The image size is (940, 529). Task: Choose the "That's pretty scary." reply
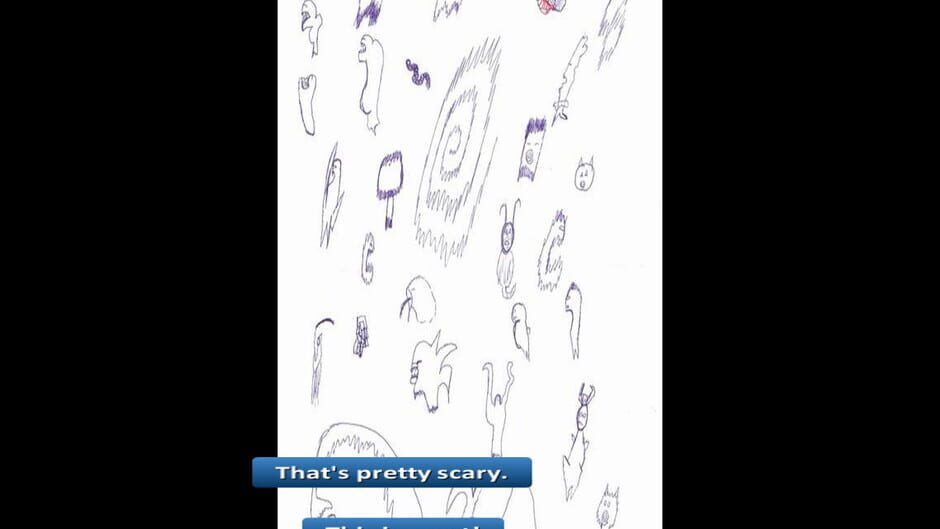tap(391, 473)
